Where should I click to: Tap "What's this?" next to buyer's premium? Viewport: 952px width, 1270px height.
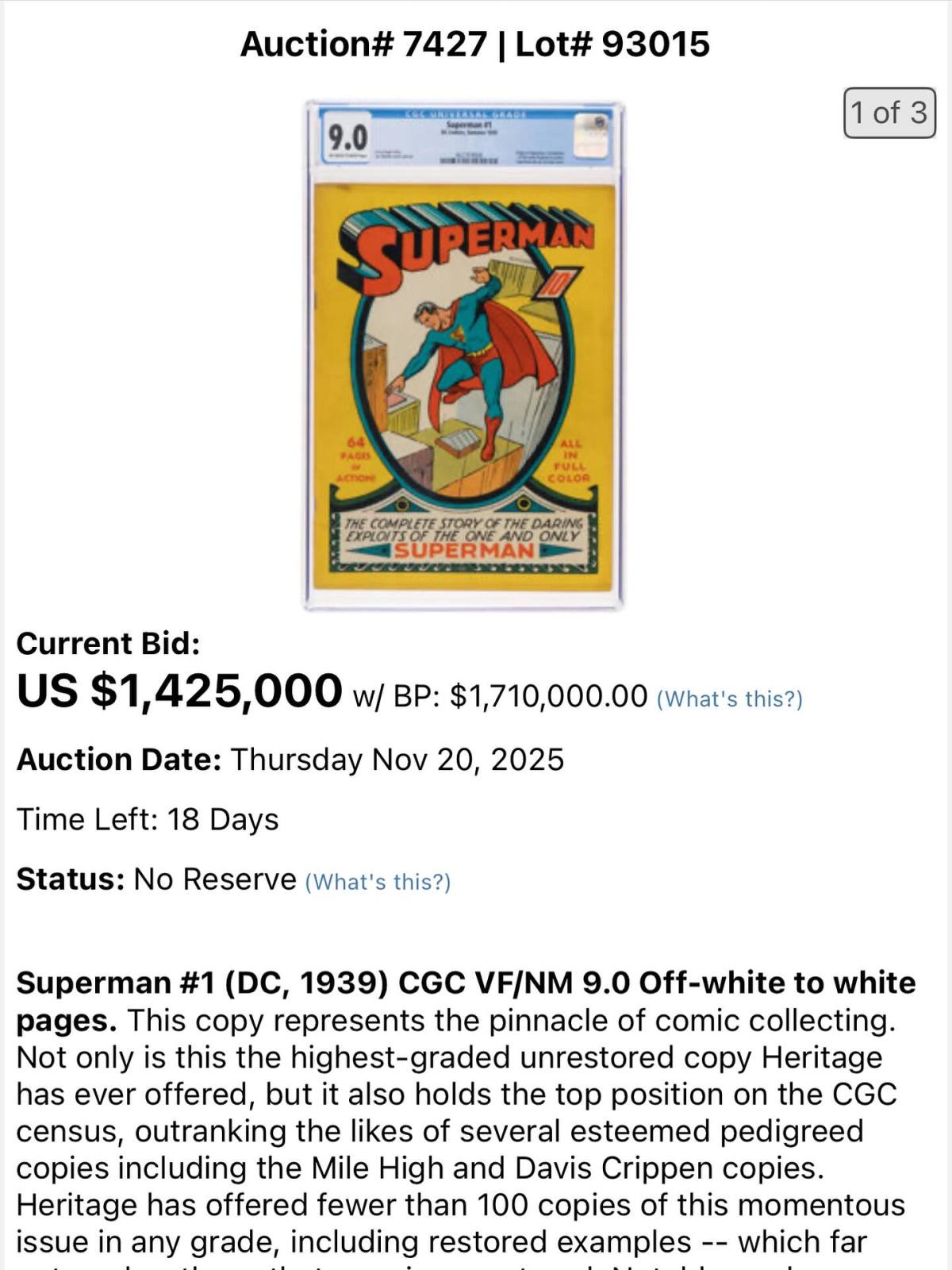pyautogui.click(x=729, y=698)
